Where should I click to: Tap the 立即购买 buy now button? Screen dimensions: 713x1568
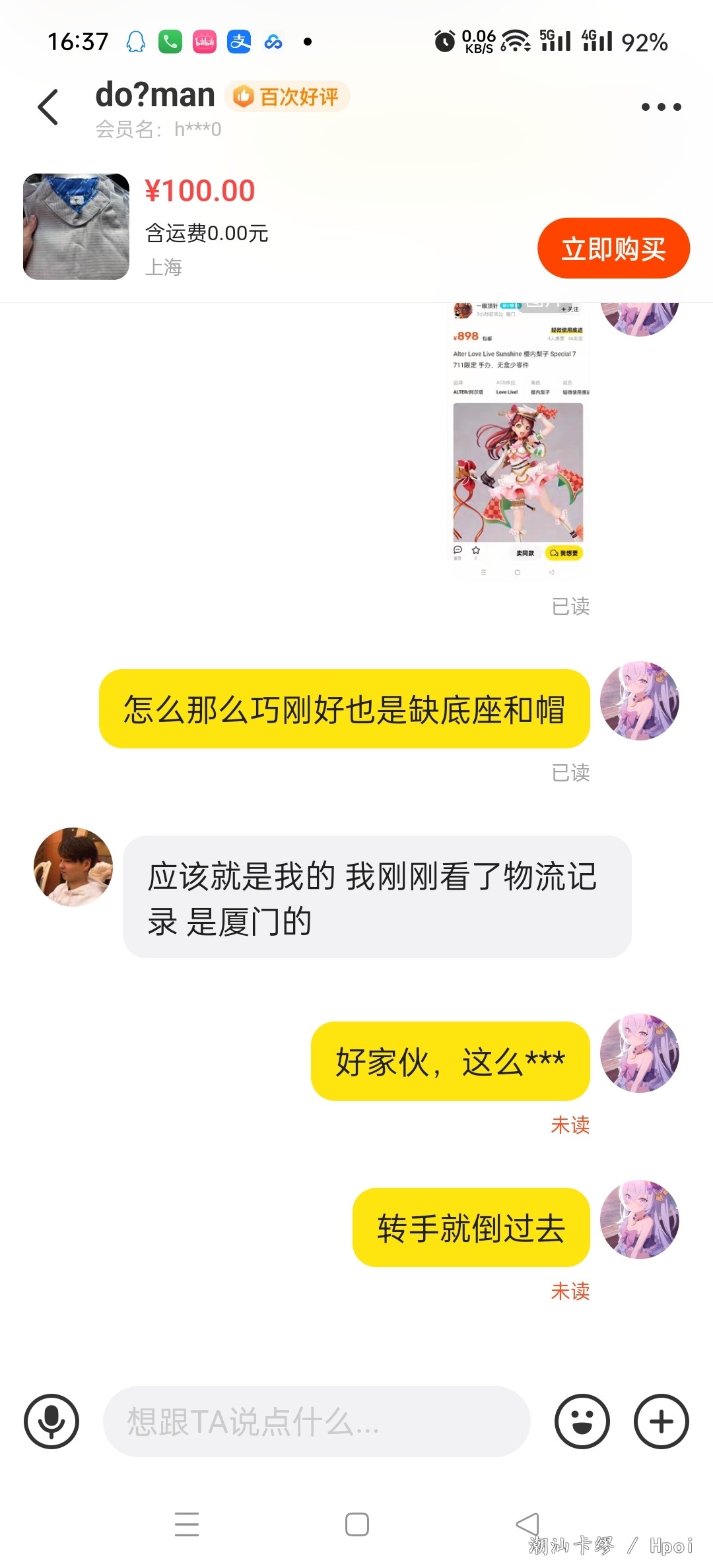tap(613, 249)
